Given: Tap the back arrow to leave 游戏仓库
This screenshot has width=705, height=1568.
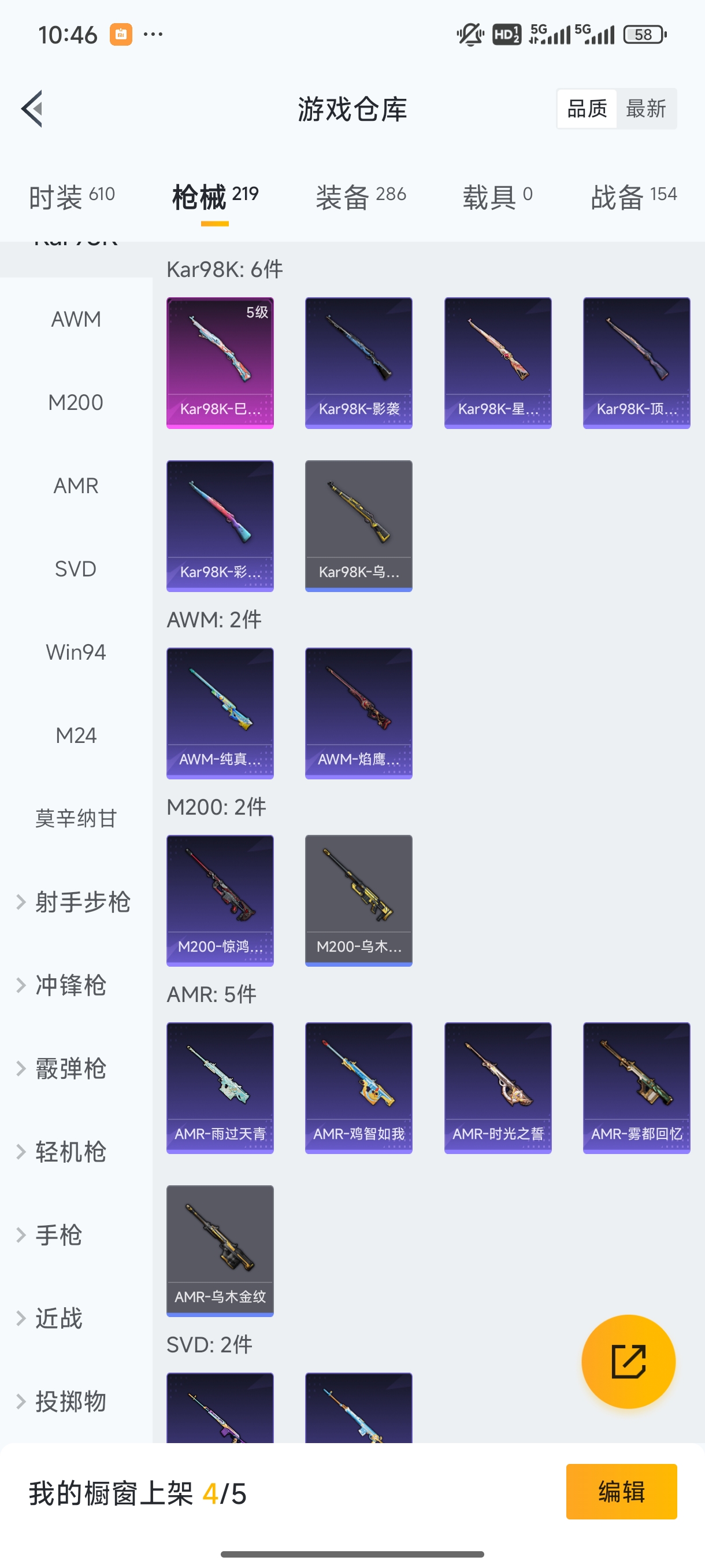Looking at the screenshot, I should (32, 108).
